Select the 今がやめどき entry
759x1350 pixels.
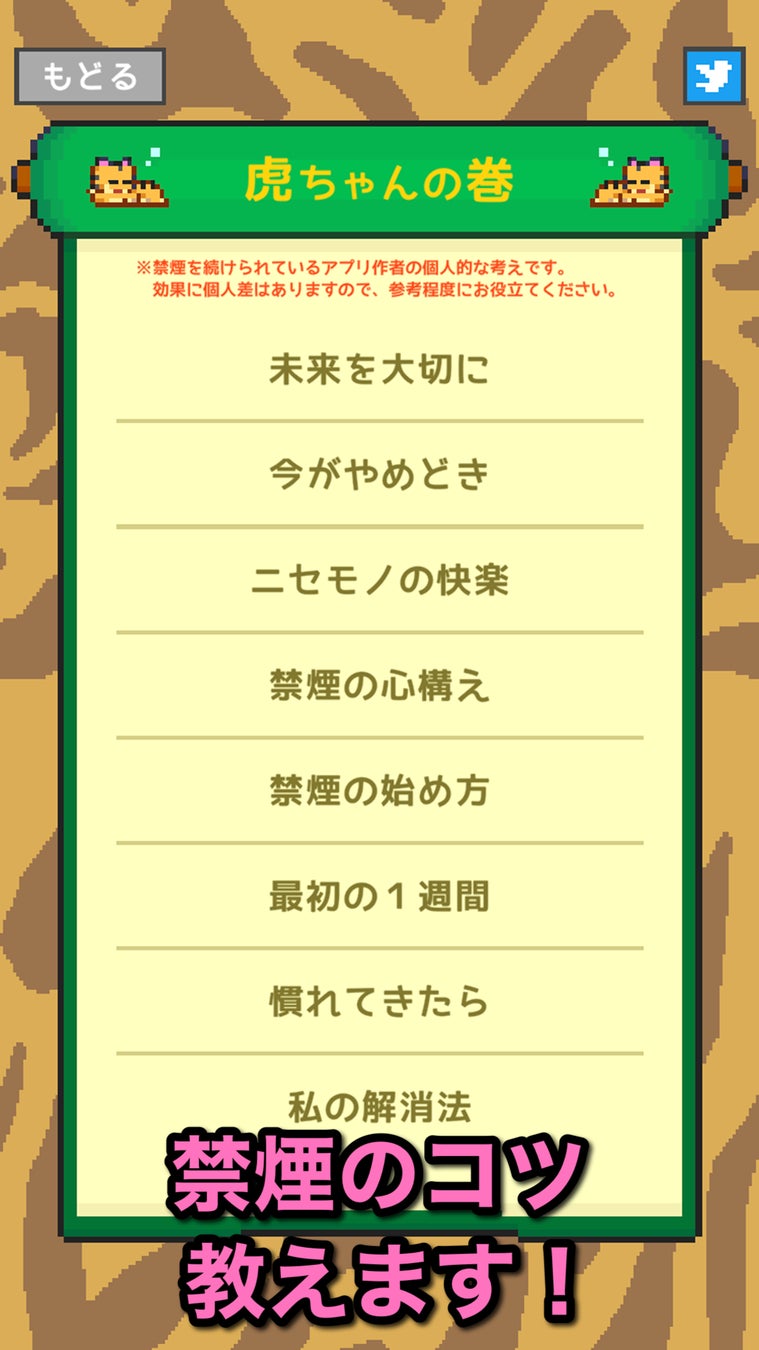379,475
